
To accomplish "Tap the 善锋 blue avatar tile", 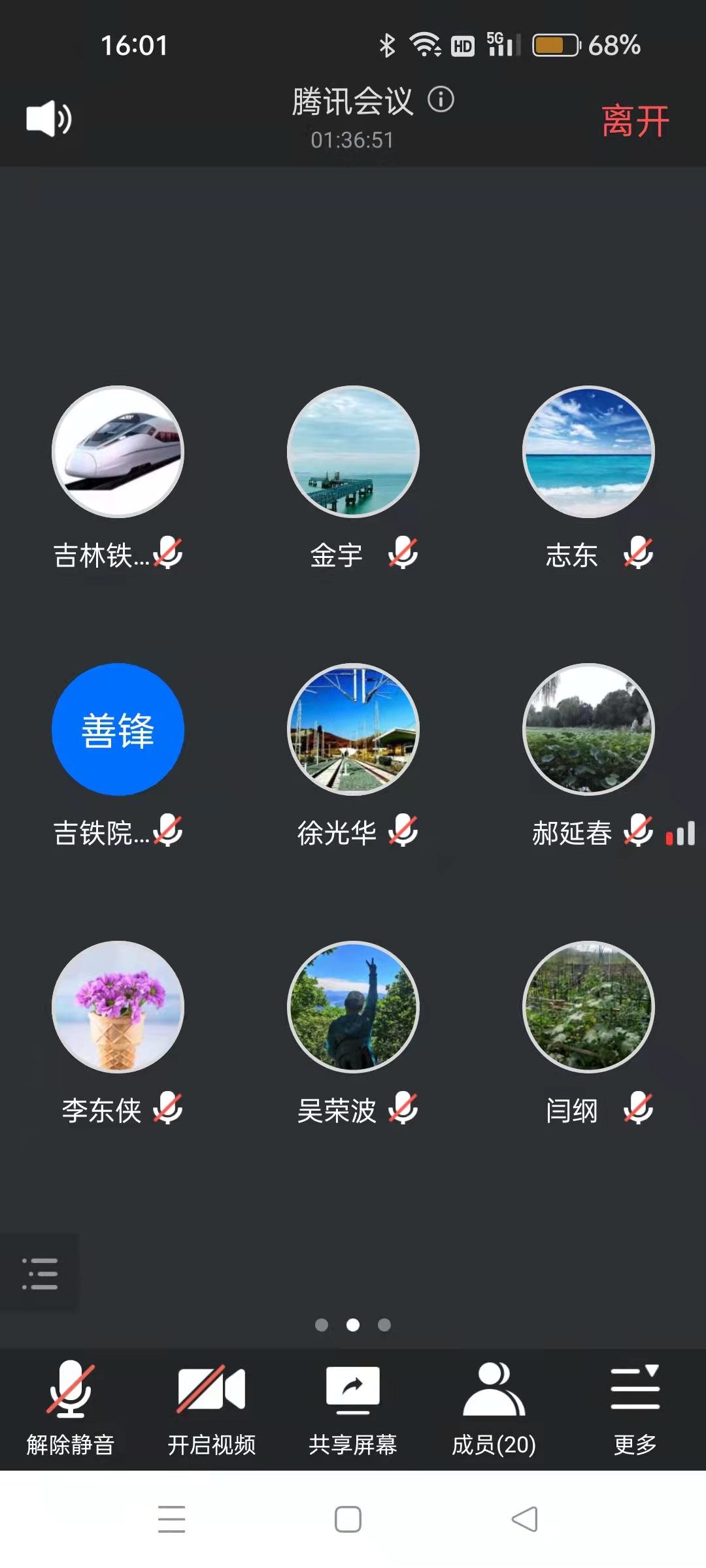I will 118,730.
